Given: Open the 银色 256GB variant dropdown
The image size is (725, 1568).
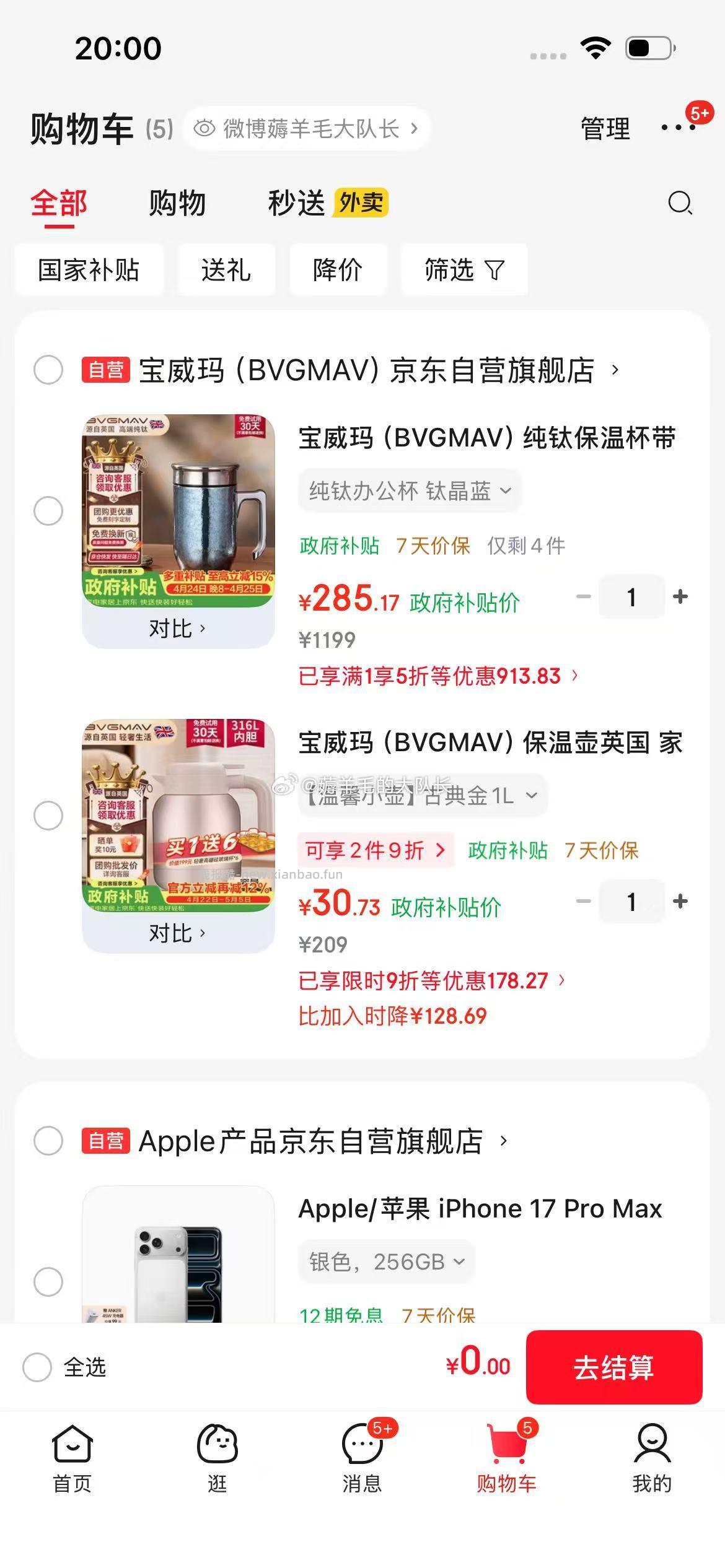Looking at the screenshot, I should coord(386,1261).
